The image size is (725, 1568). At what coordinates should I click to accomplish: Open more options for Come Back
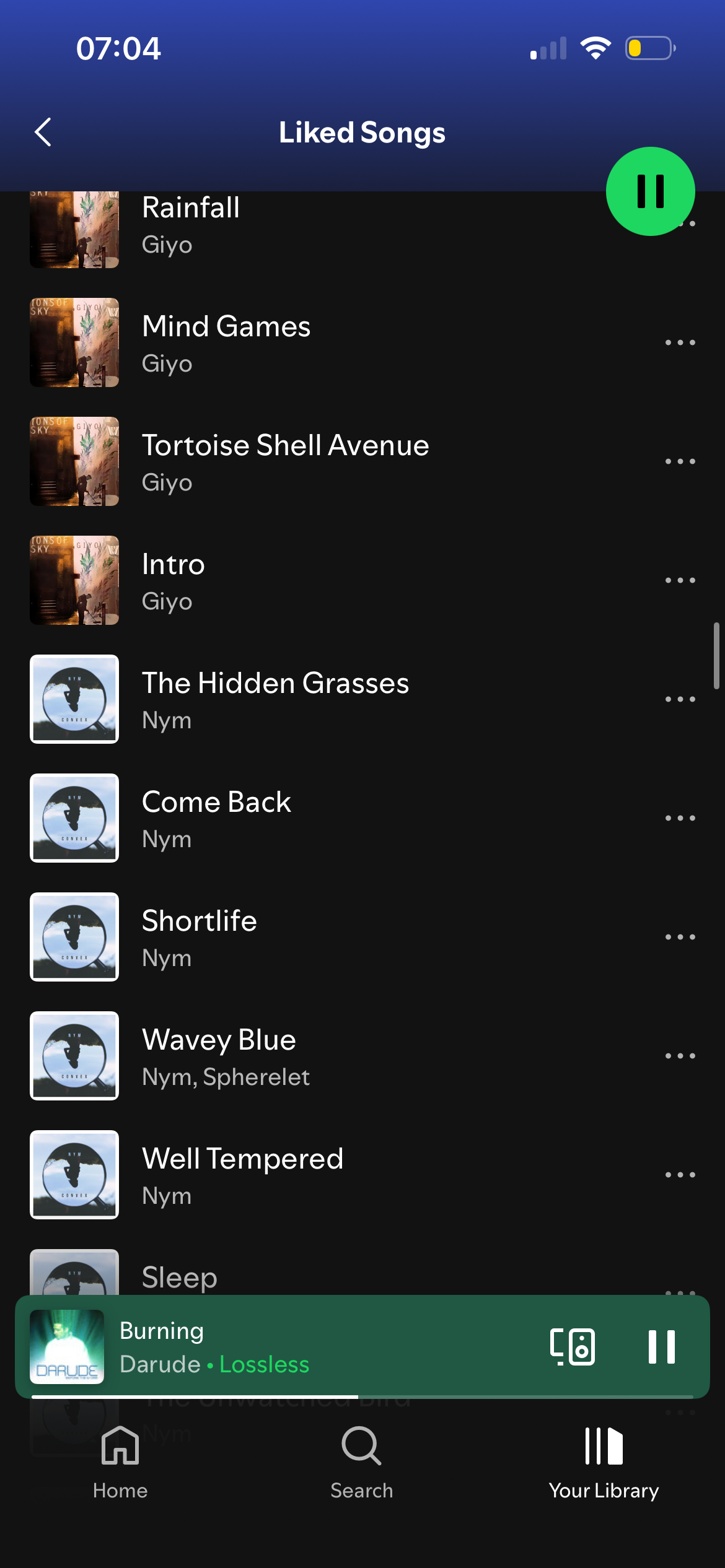[x=680, y=818]
